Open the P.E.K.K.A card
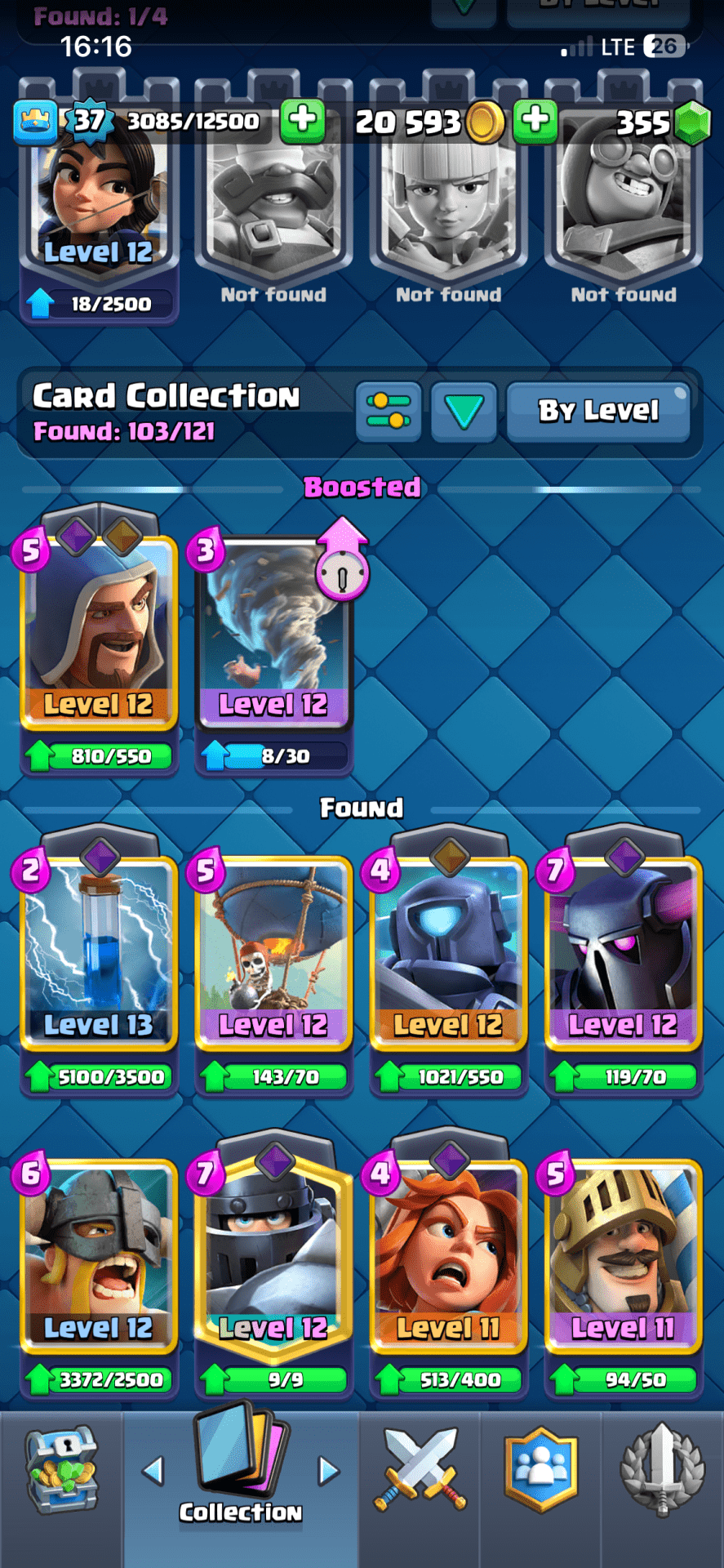Viewport: 724px width, 1568px height. pos(623,951)
